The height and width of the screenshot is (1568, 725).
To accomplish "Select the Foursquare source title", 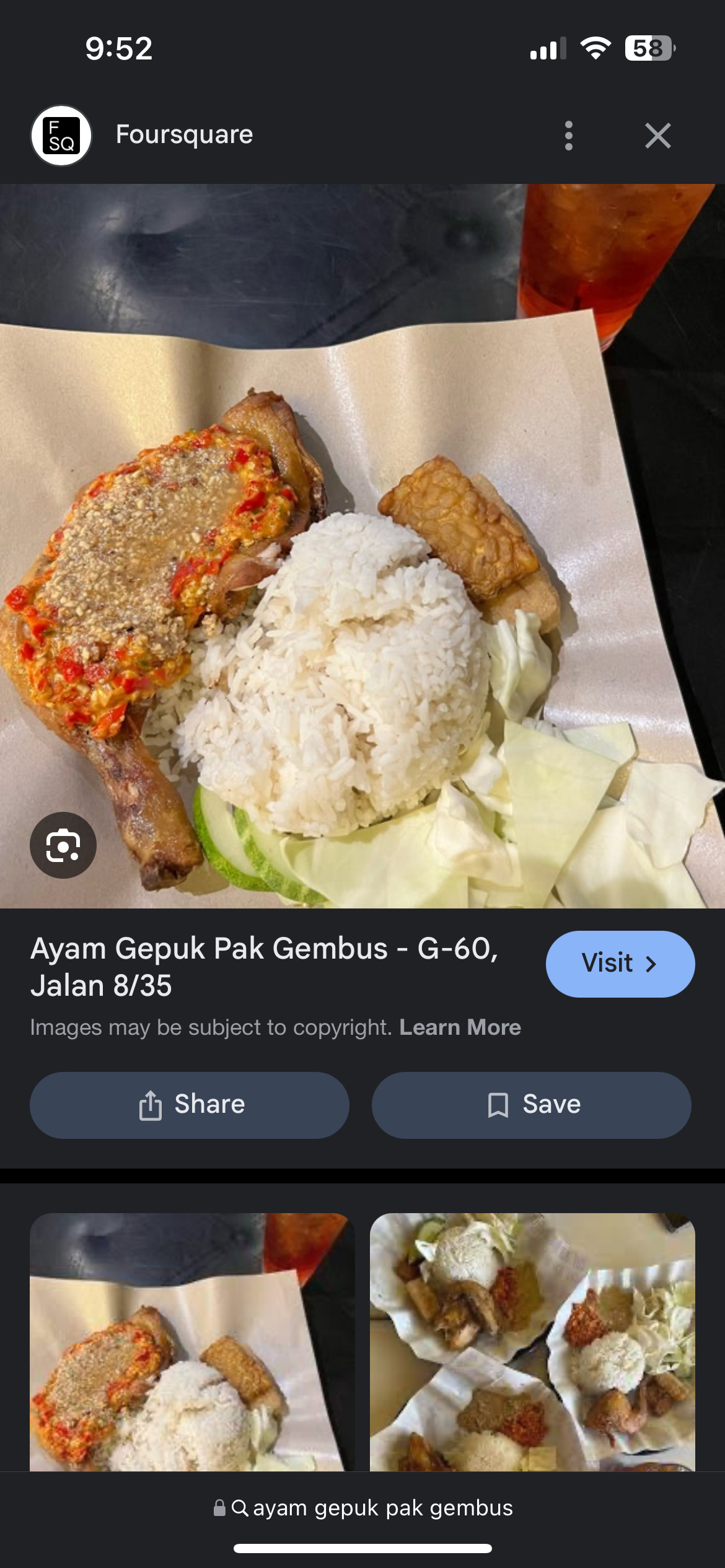I will pos(183,134).
